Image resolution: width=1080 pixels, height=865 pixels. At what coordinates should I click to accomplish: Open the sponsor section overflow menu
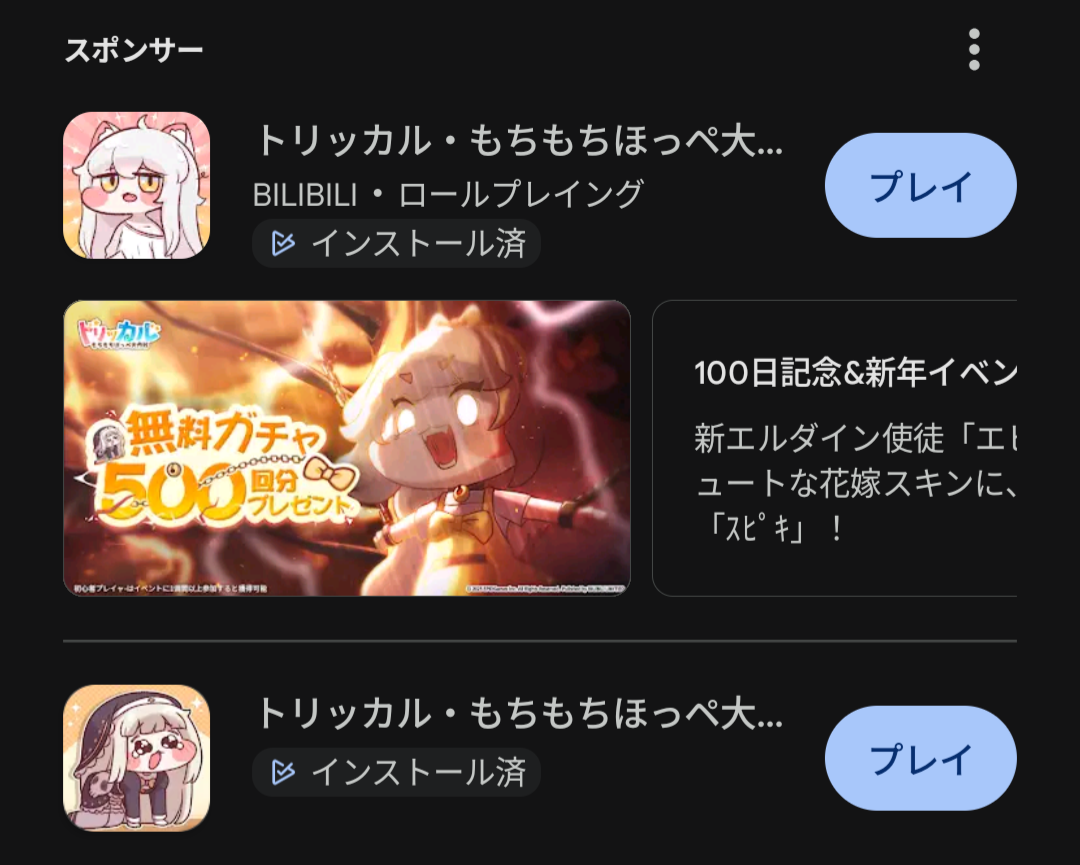(x=974, y=50)
